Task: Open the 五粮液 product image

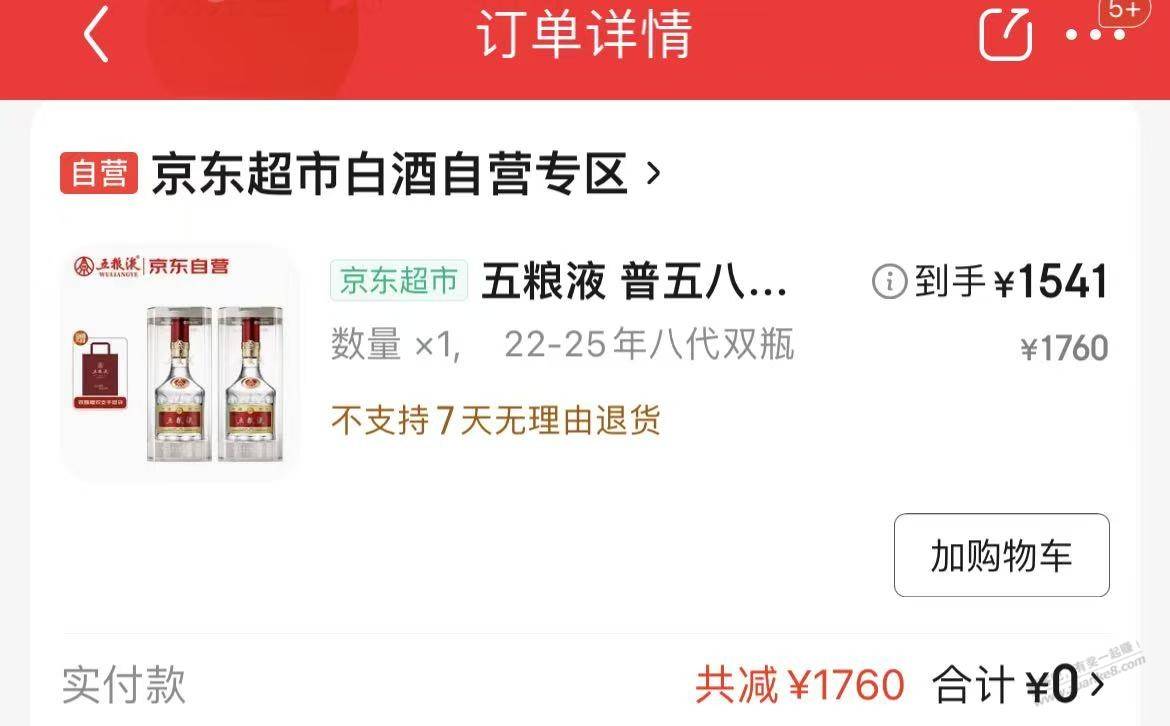Action: [180, 364]
